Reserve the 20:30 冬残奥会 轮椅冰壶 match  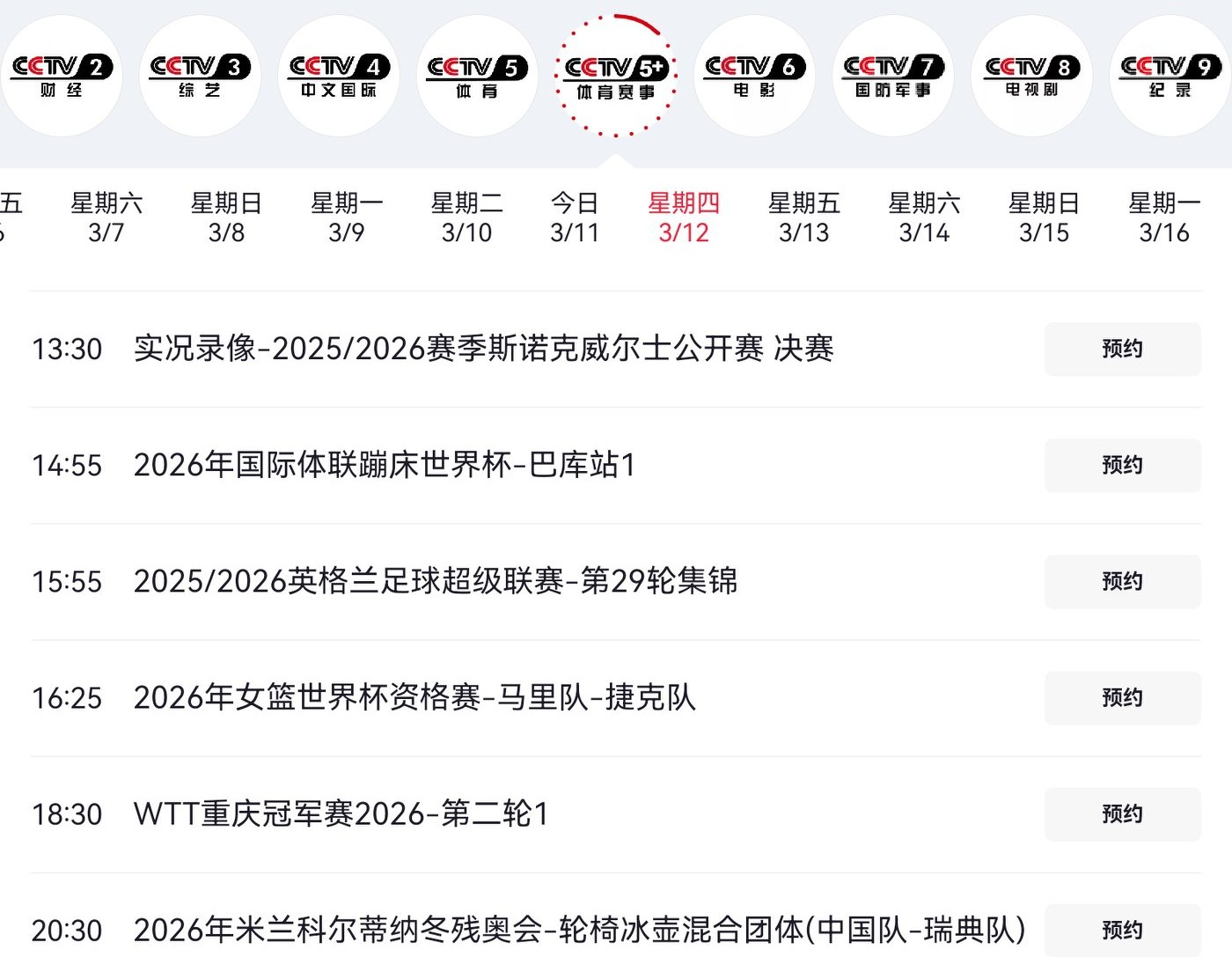(x=1122, y=930)
